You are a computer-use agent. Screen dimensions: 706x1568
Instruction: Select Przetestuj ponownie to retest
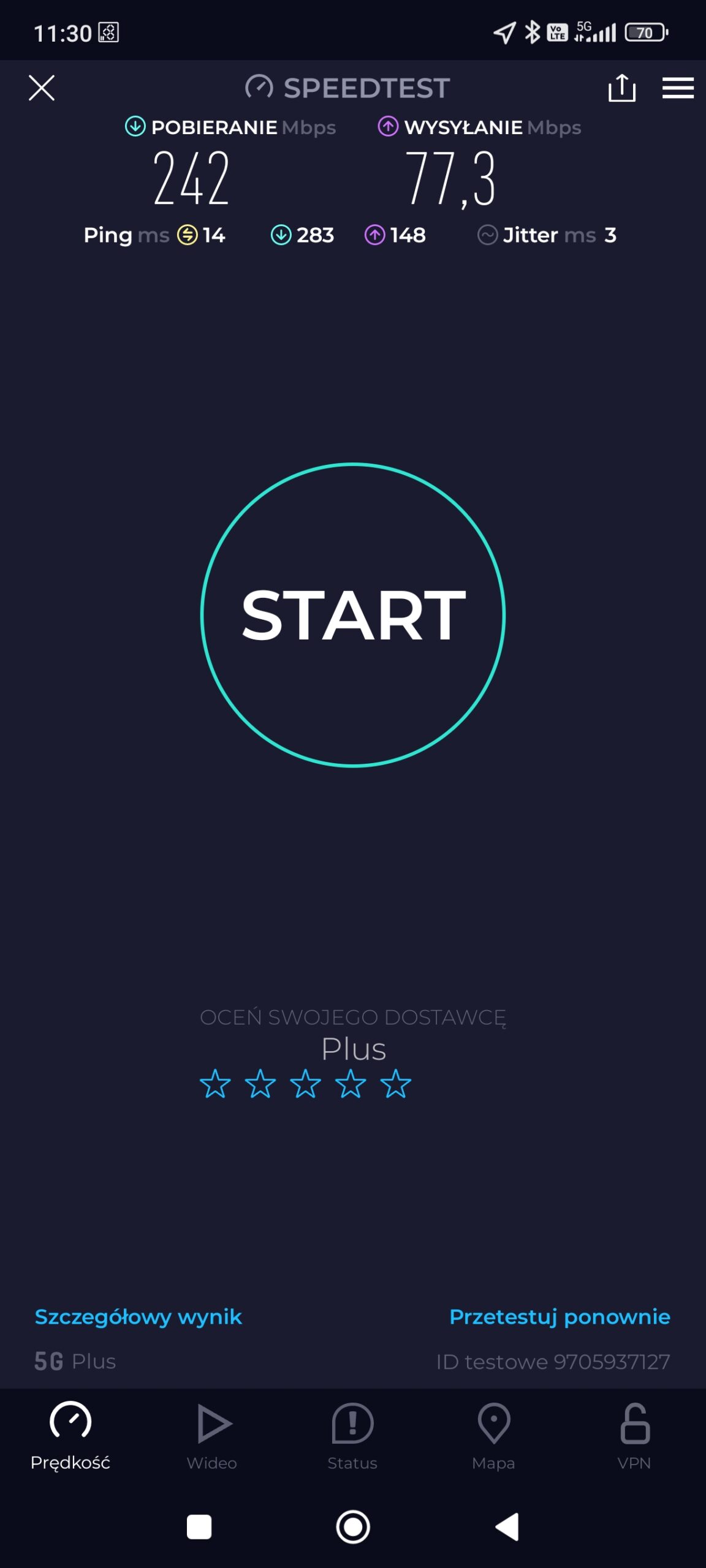[560, 1316]
